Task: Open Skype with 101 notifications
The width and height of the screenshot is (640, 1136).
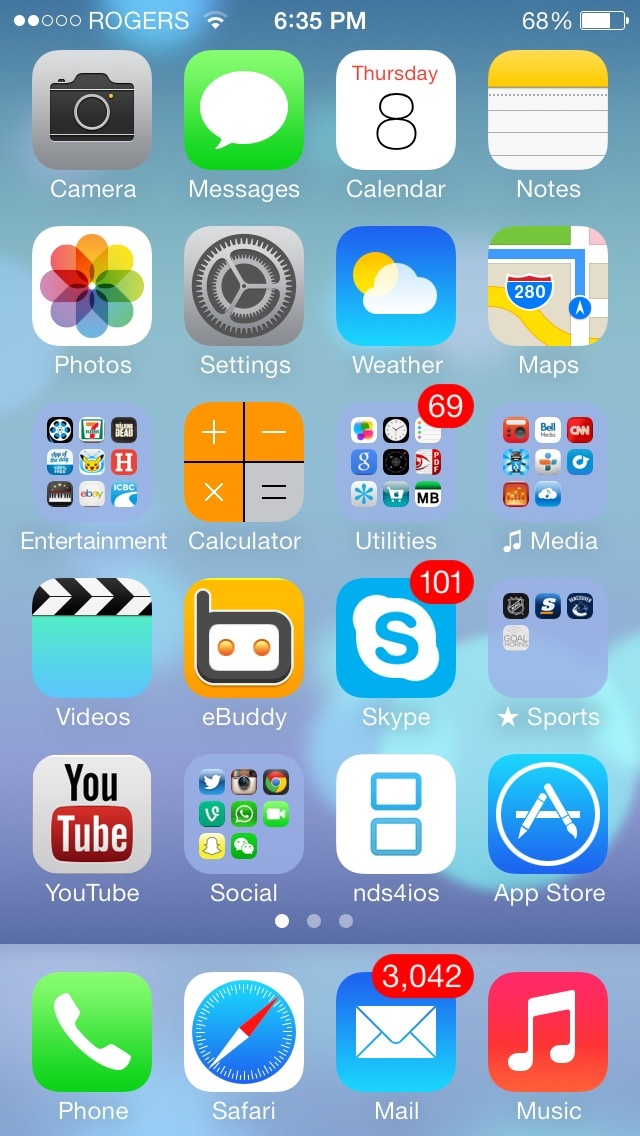Action: [x=396, y=638]
